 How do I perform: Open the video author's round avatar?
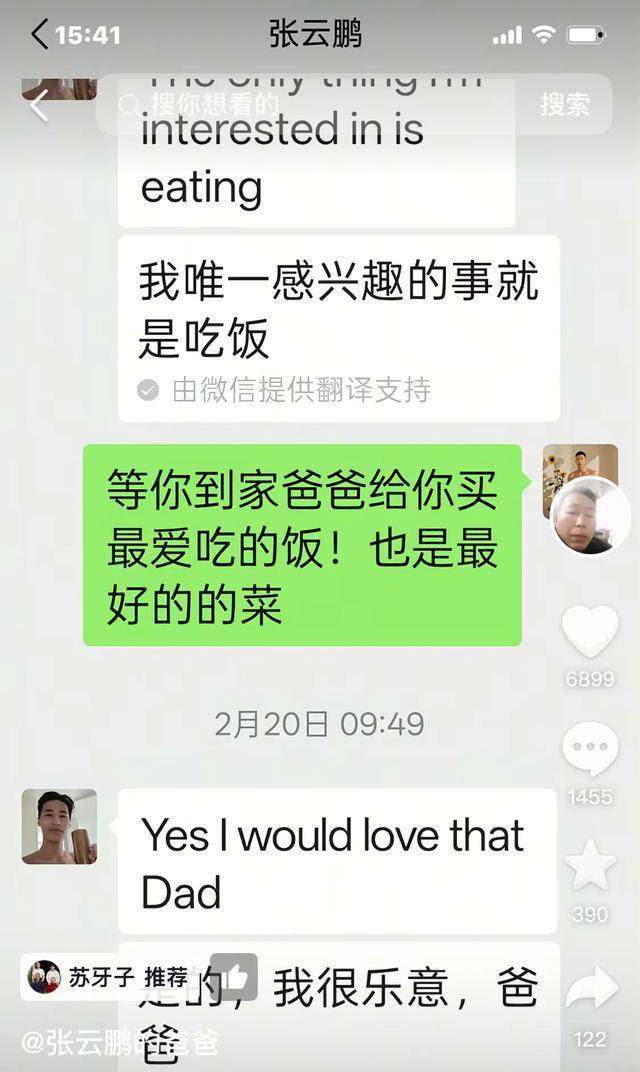tap(590, 516)
